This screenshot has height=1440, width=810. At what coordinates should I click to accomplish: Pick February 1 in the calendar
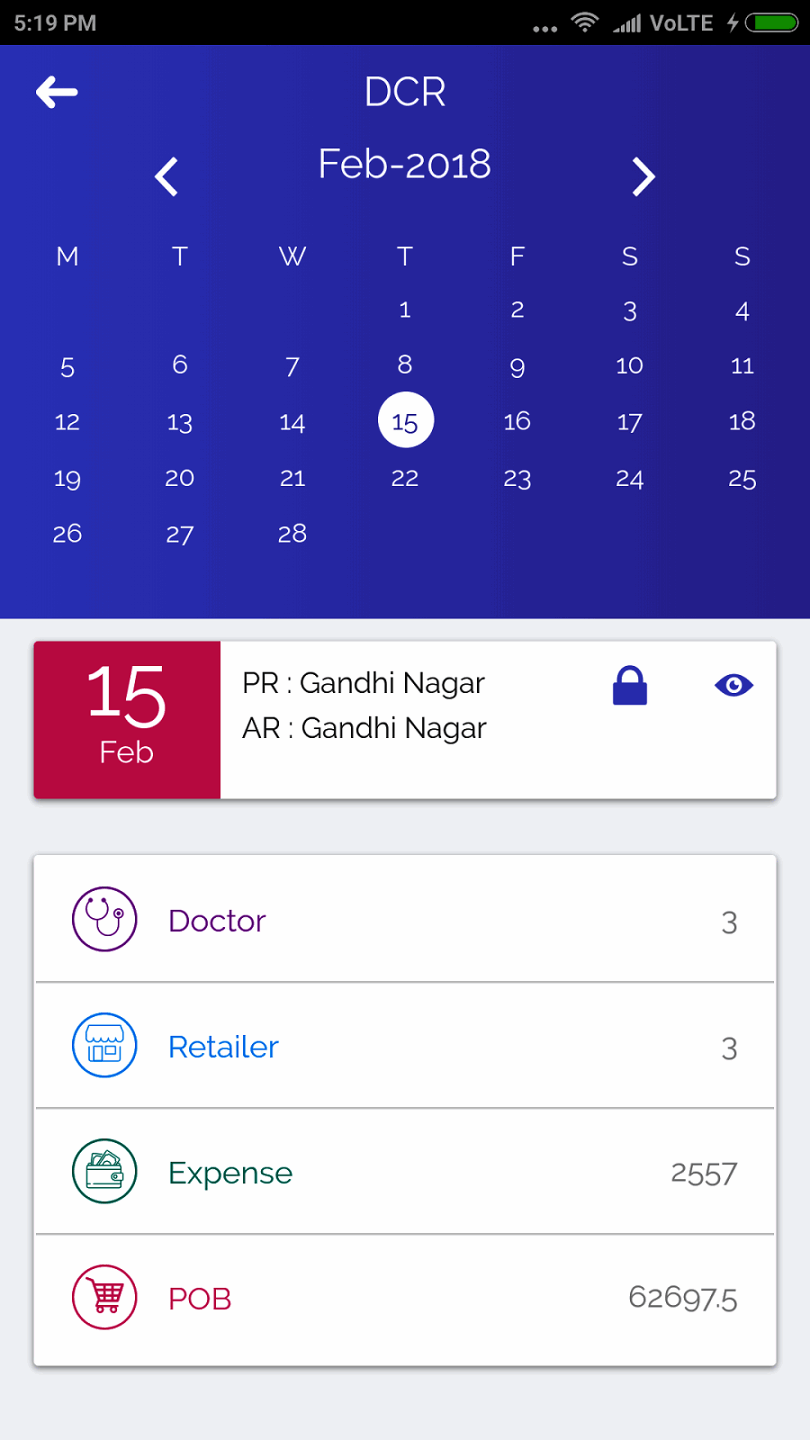(x=405, y=310)
